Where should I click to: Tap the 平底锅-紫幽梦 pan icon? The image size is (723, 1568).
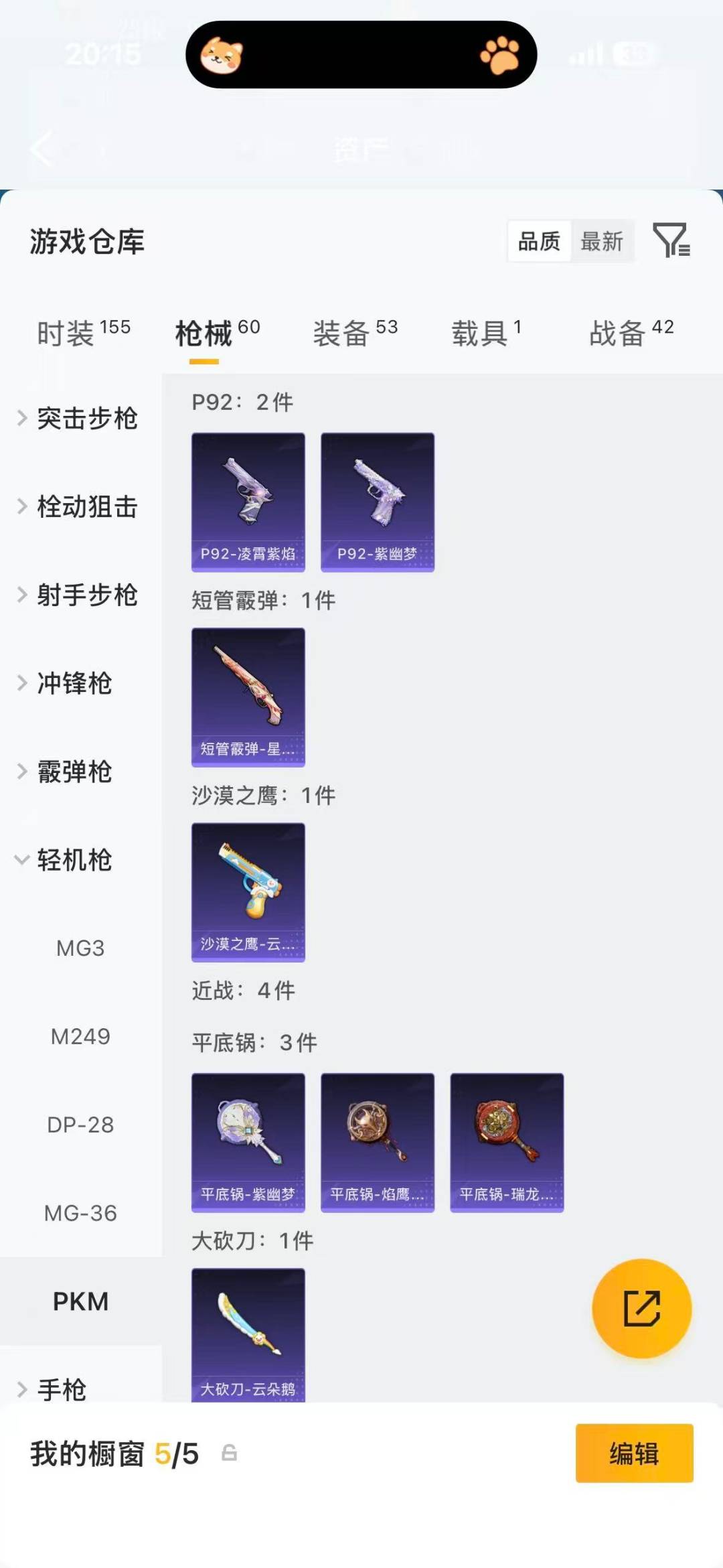[248, 1141]
